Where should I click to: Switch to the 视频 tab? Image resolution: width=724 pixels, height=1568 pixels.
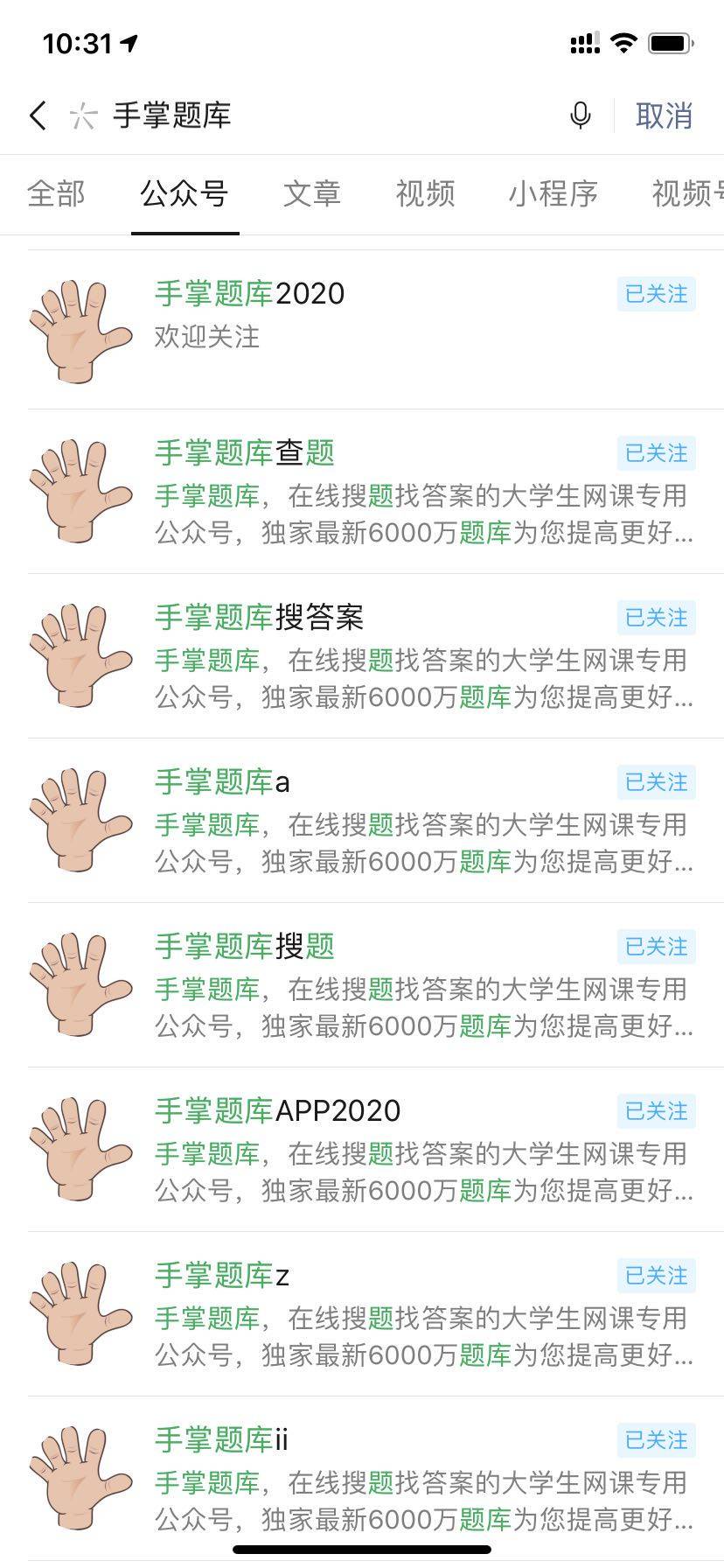pos(425,193)
